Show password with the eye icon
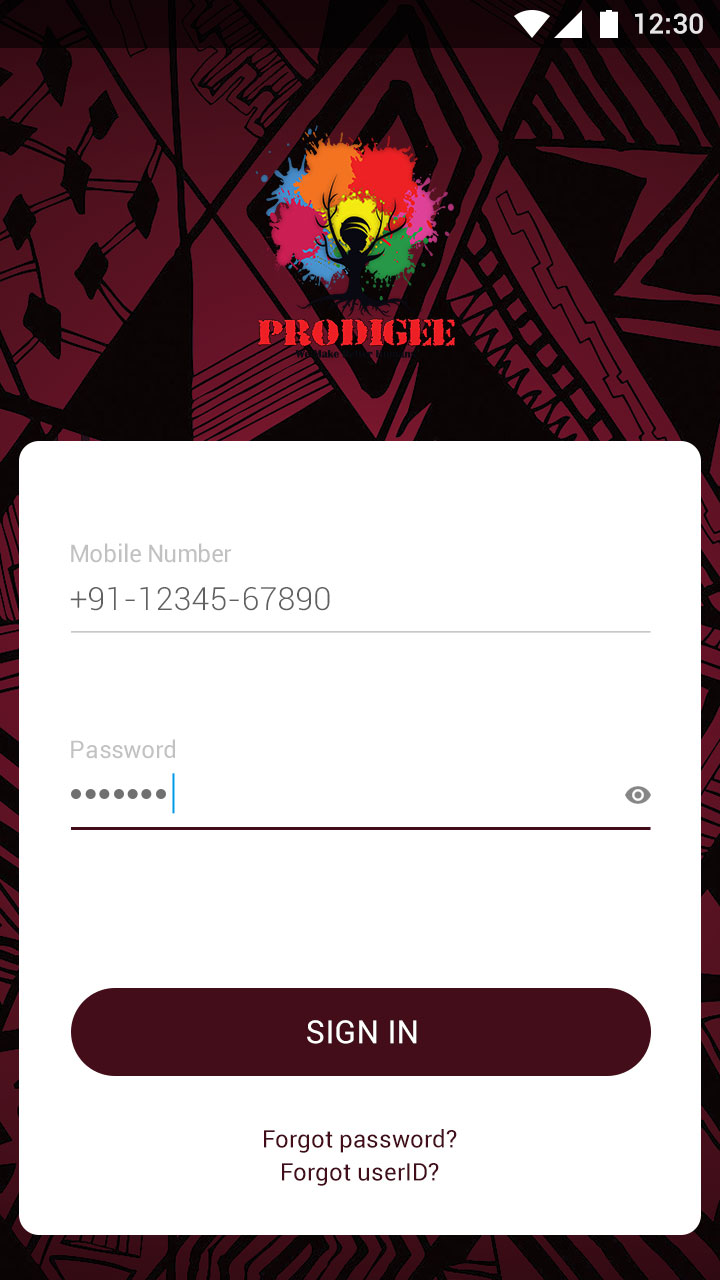720x1280 pixels. pyautogui.click(x=637, y=795)
